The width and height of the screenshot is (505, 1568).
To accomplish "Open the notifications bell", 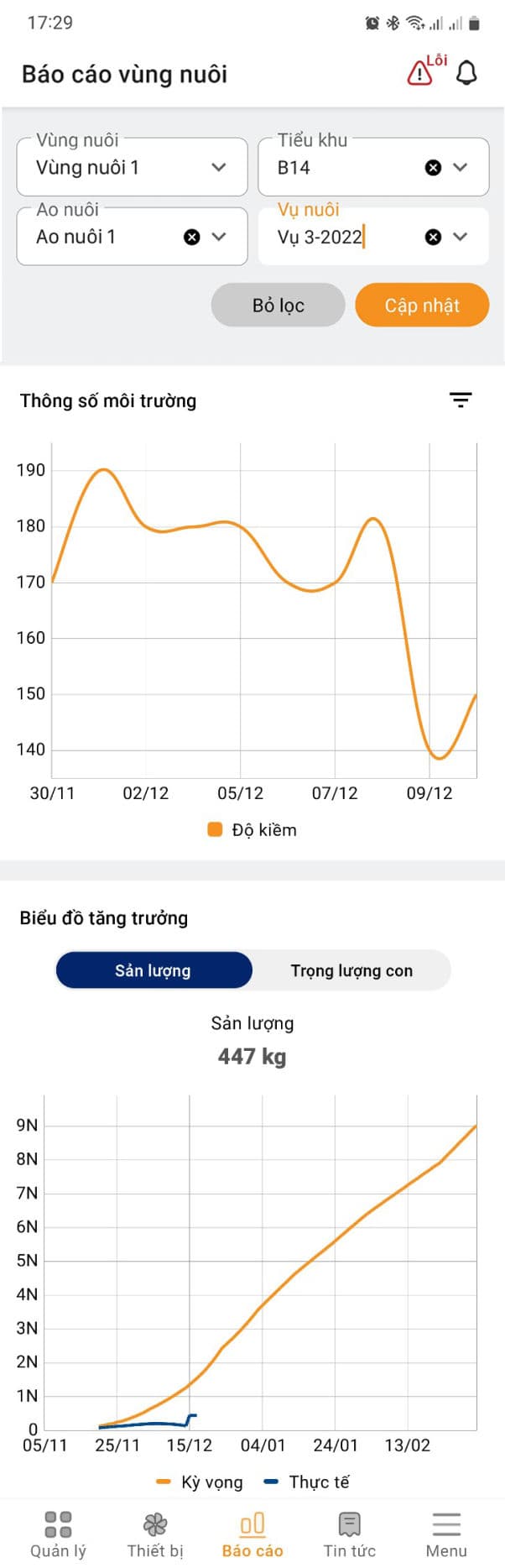I will pos(466,74).
